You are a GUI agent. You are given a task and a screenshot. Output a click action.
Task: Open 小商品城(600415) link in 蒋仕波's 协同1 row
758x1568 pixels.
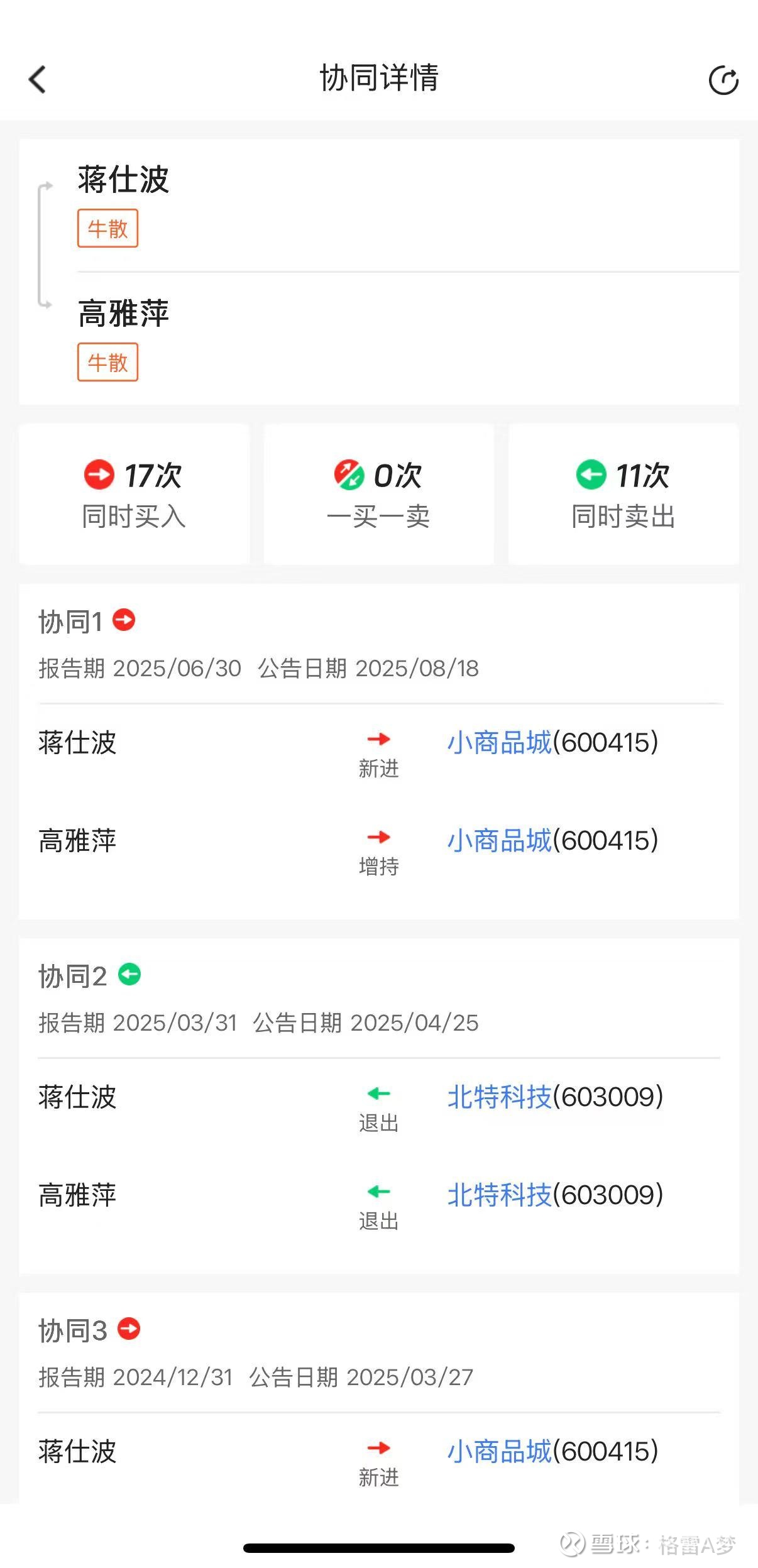tap(552, 742)
